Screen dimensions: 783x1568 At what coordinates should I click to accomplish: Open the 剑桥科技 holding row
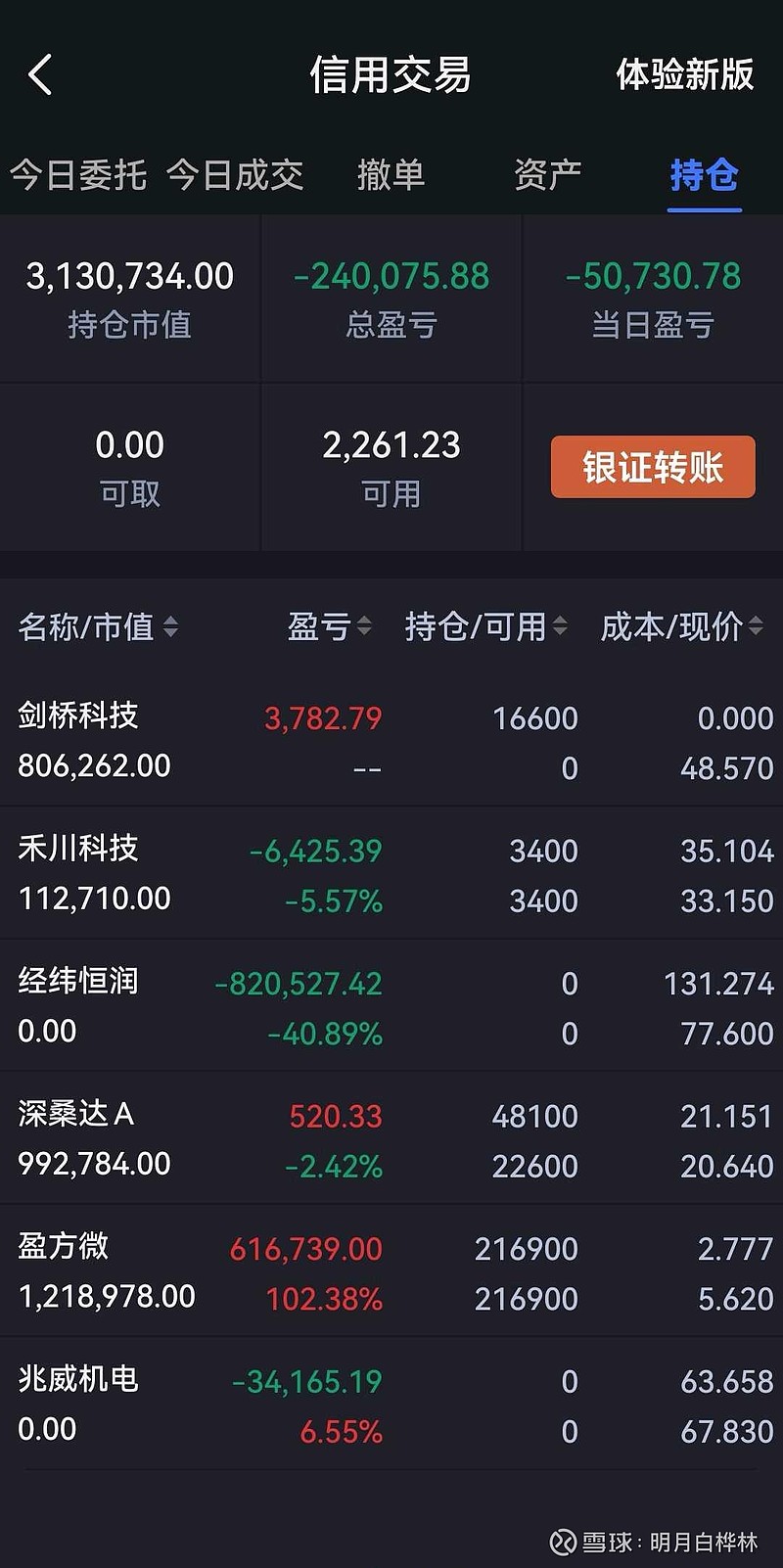(x=391, y=741)
